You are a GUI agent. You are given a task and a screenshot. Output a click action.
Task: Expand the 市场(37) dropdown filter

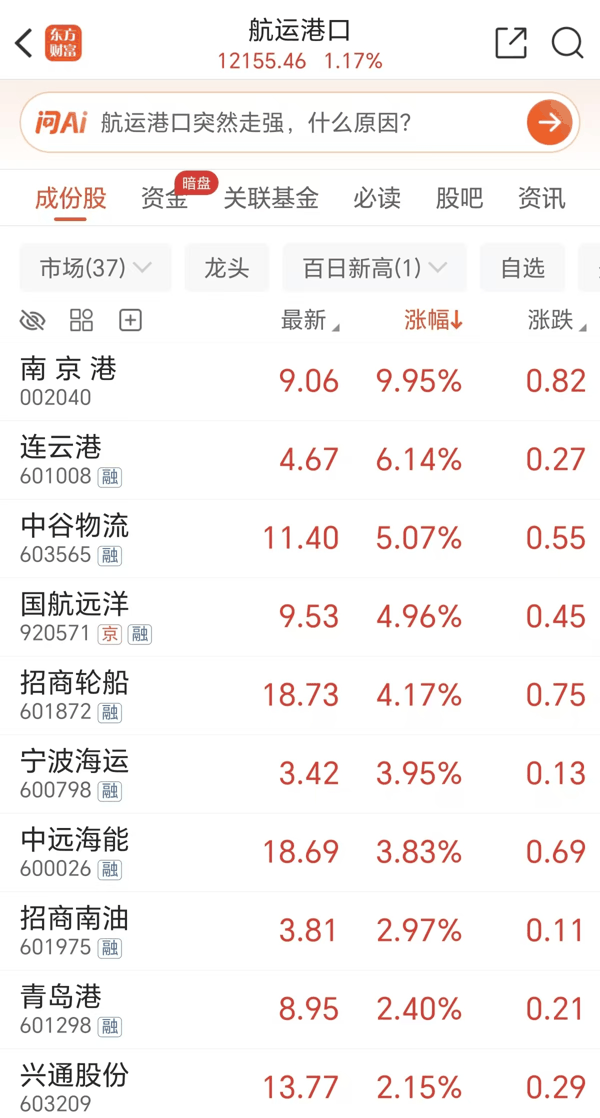(x=95, y=267)
